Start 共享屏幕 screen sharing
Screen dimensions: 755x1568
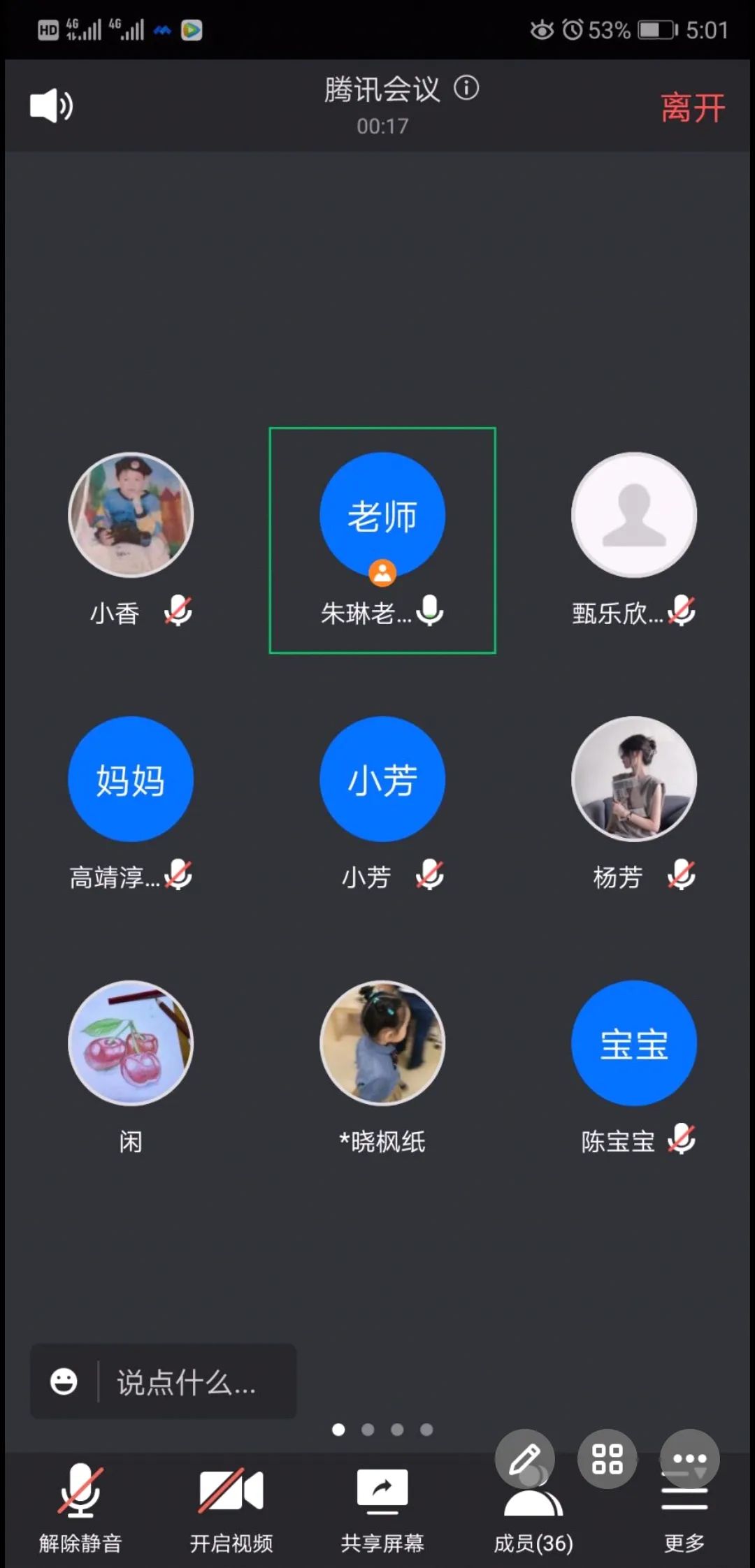[x=382, y=1504]
